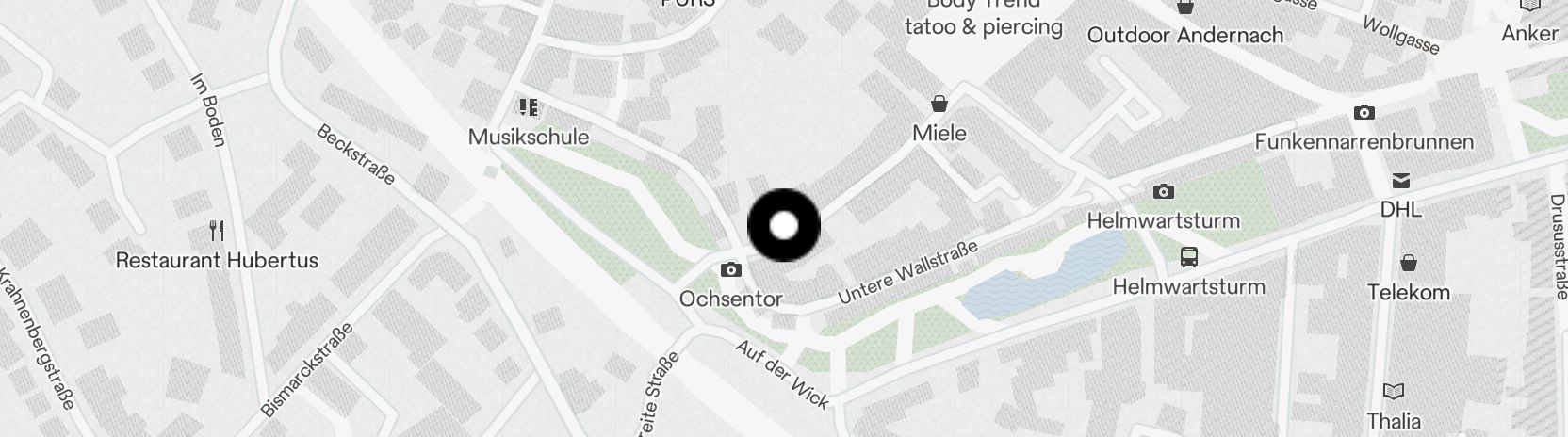Tap the Miele shop marker

coord(939,103)
